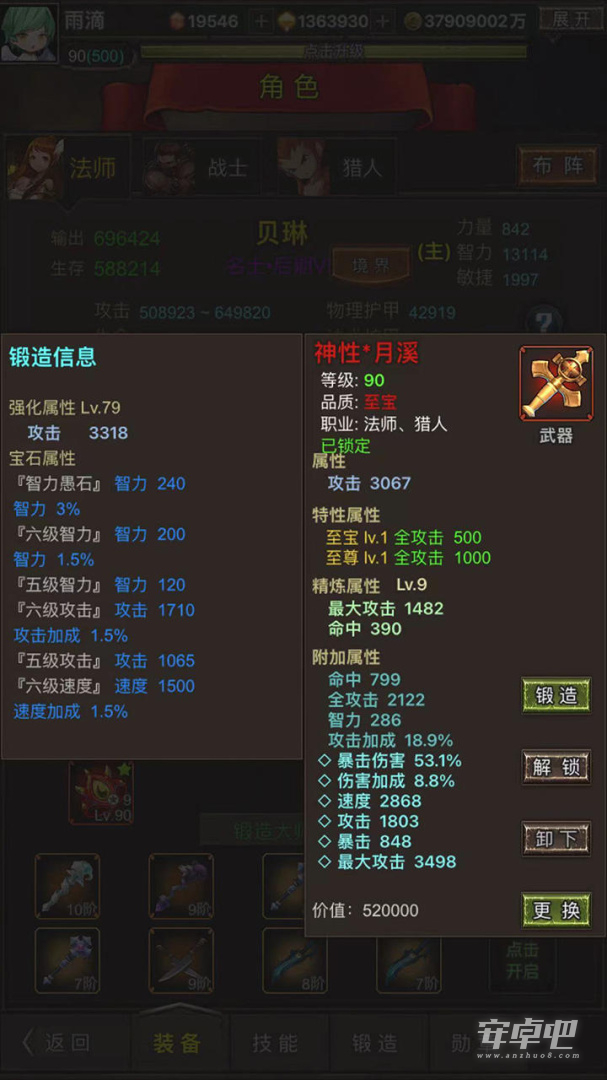This screenshot has width=607, height=1080.
Task: Go back with the 返回 button
Action: point(59,1043)
